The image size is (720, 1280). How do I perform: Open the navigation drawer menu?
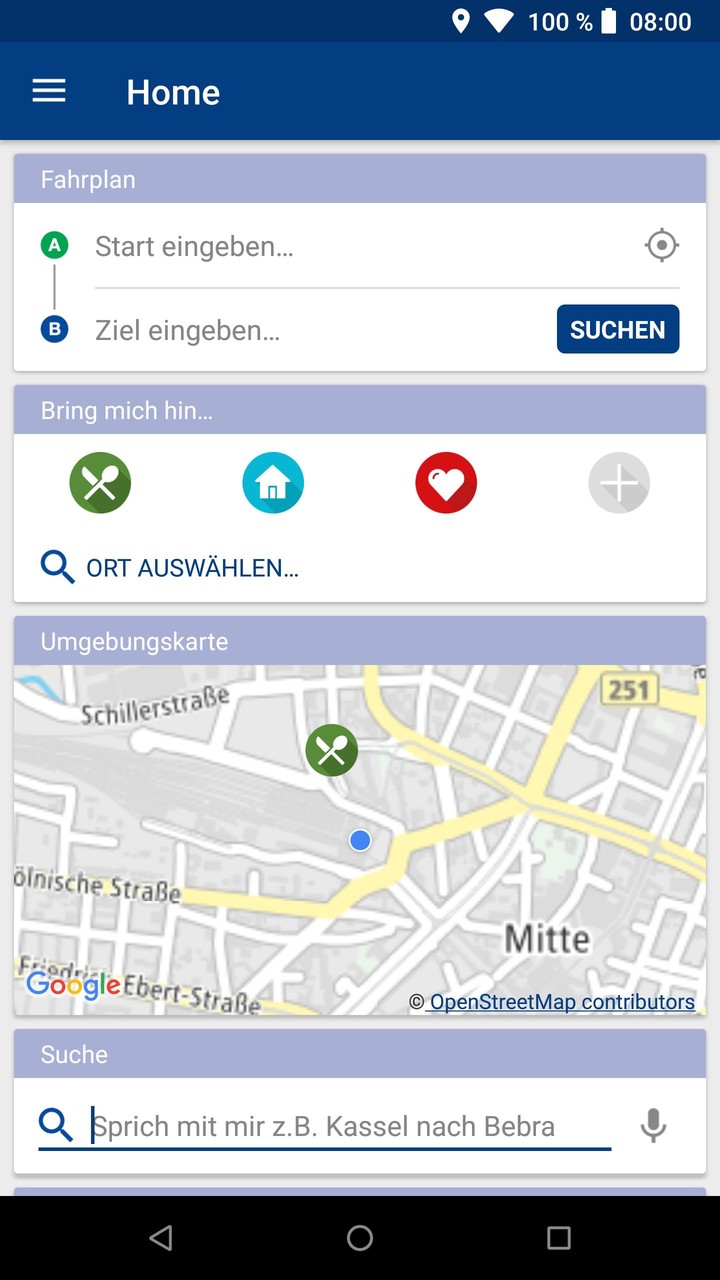(48, 90)
